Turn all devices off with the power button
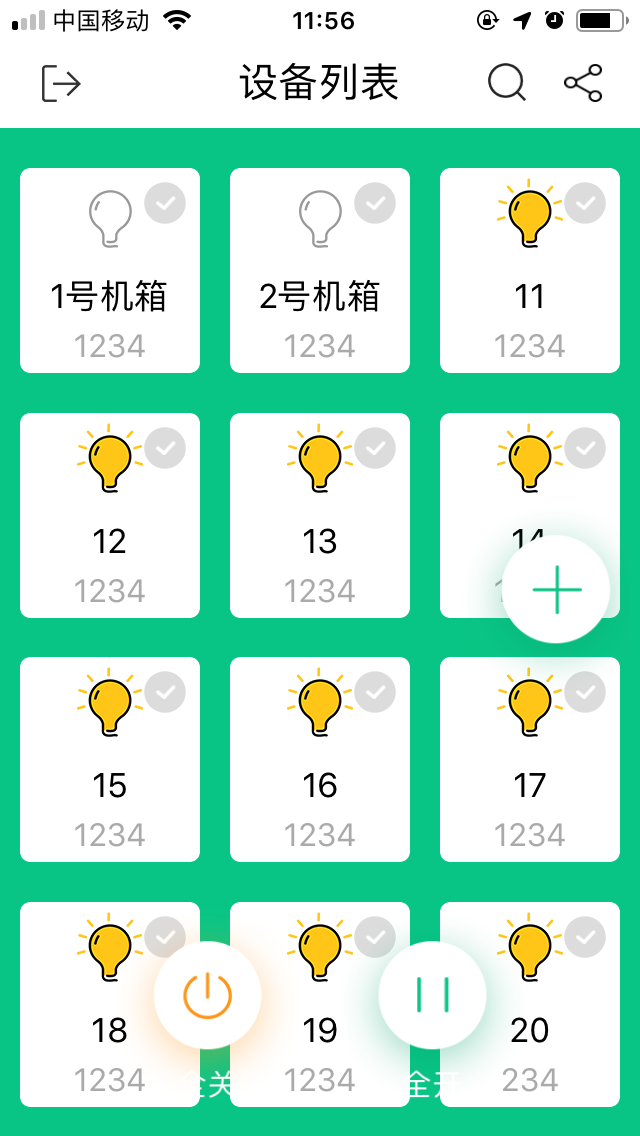The width and height of the screenshot is (640, 1136). (x=207, y=995)
